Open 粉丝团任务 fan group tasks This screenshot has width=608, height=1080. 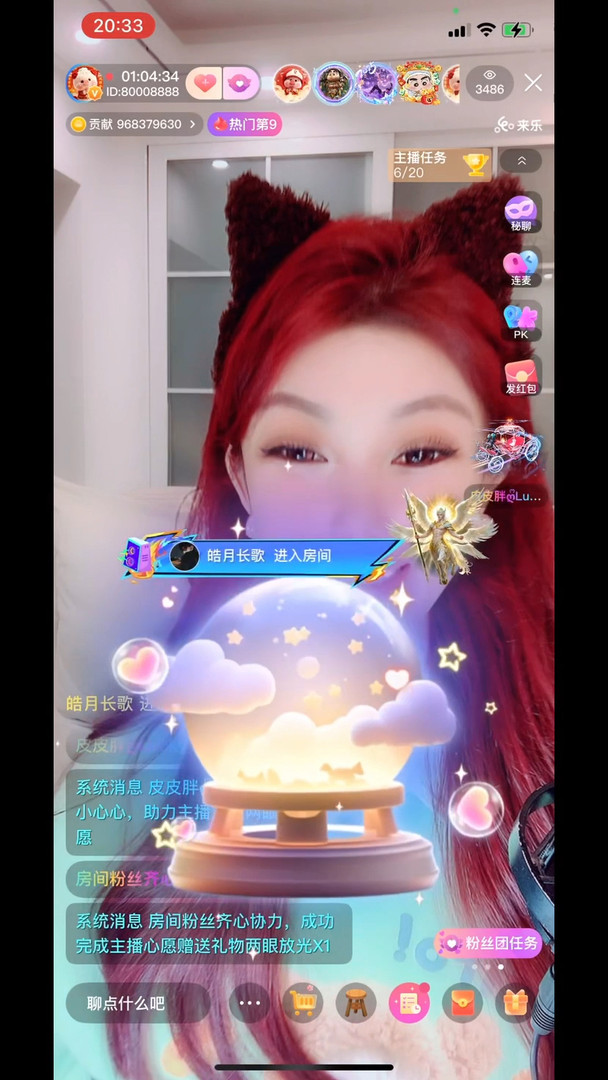491,943
